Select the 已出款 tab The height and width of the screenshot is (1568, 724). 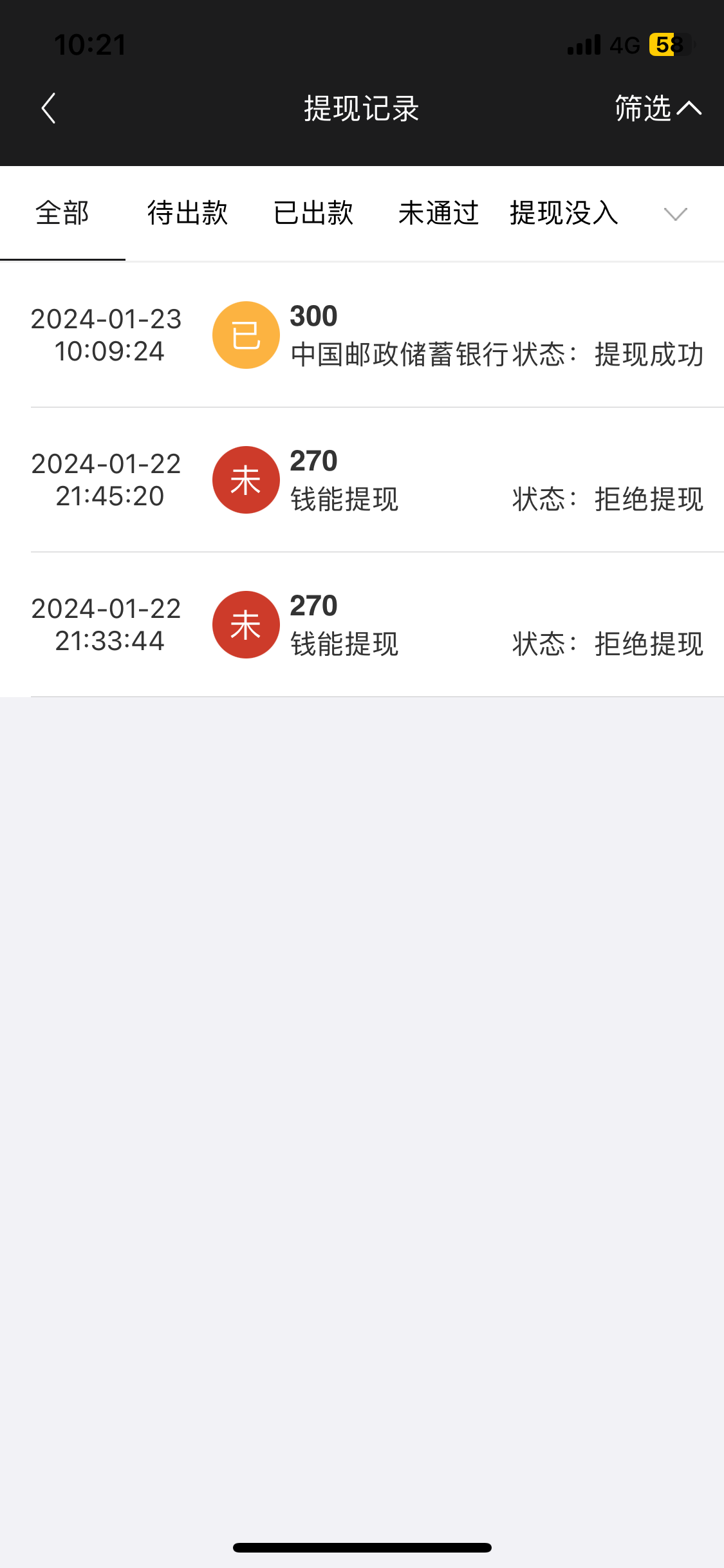click(313, 213)
